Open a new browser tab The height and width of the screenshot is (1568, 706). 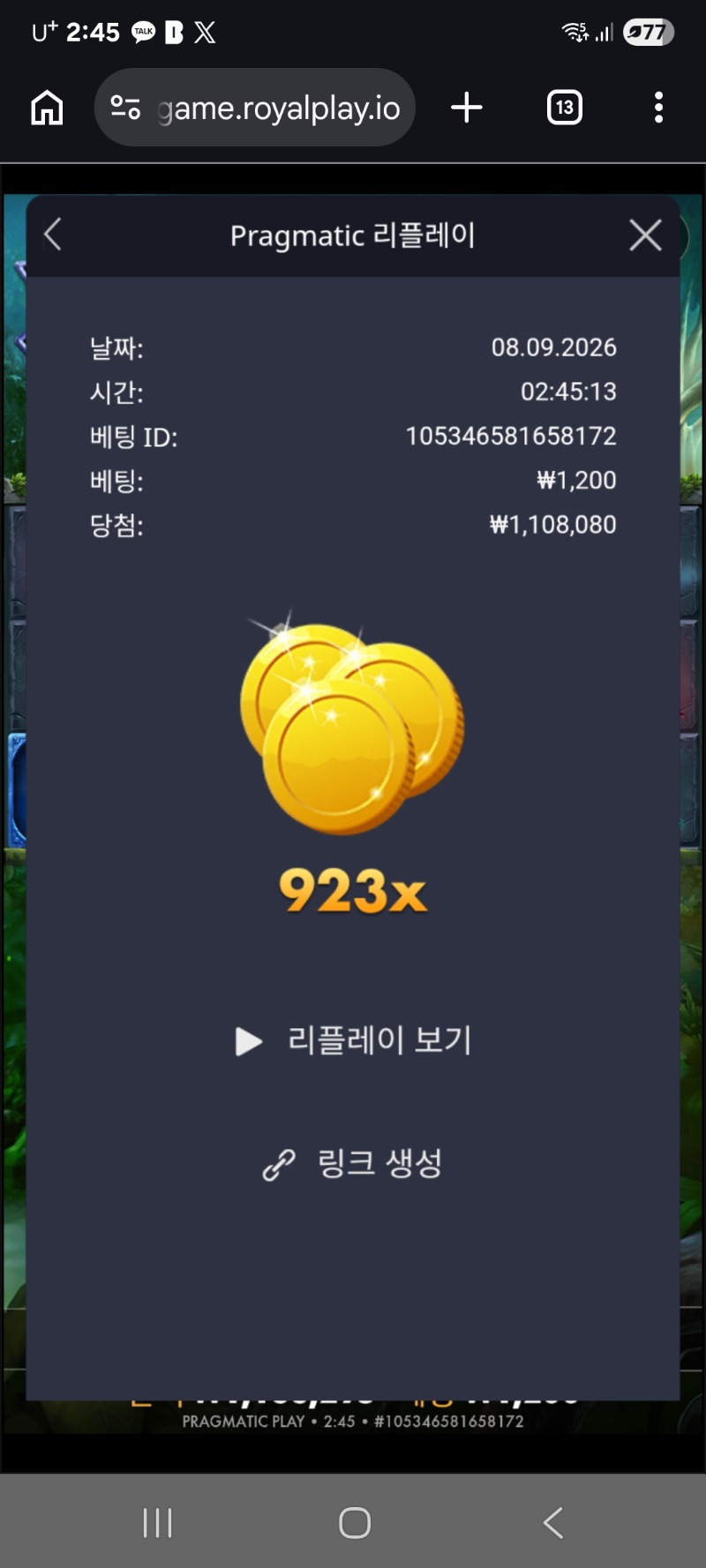pyautogui.click(x=467, y=108)
